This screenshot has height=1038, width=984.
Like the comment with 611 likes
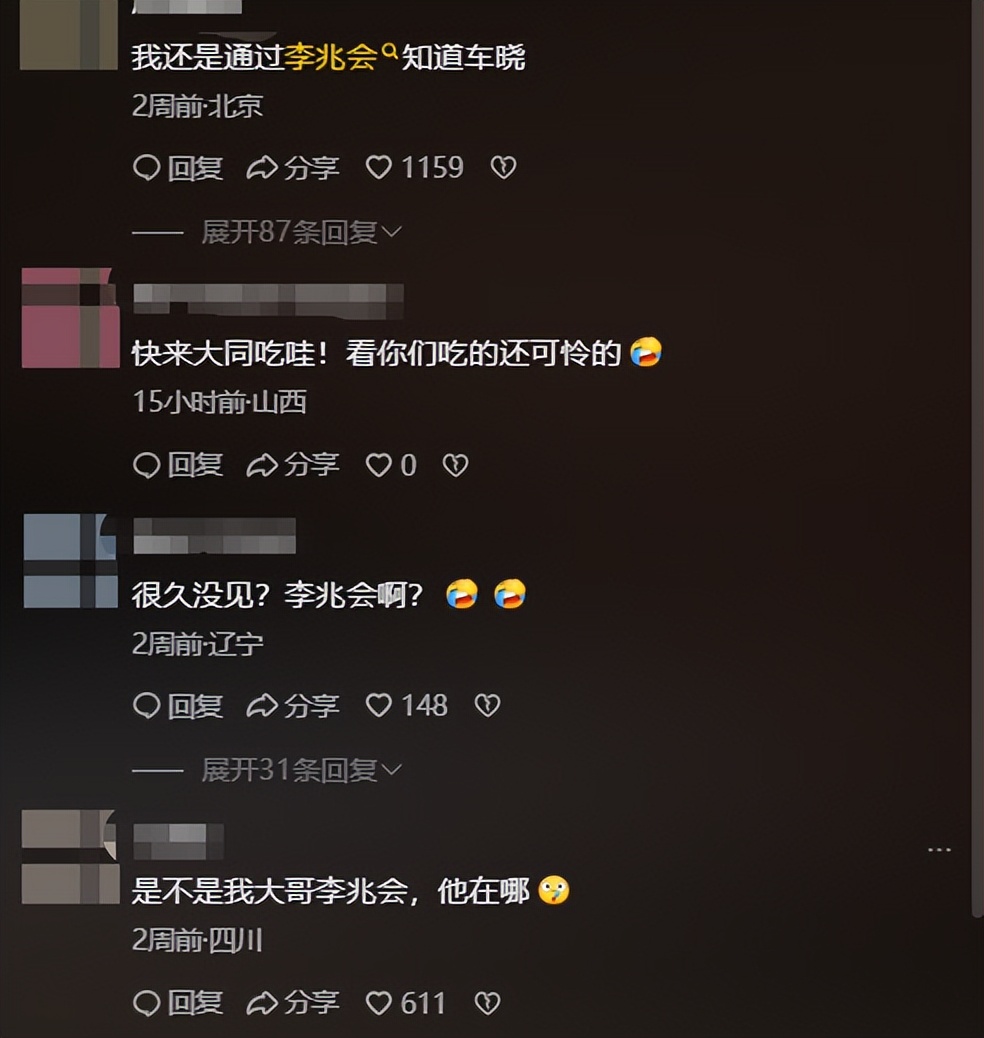[379, 1002]
